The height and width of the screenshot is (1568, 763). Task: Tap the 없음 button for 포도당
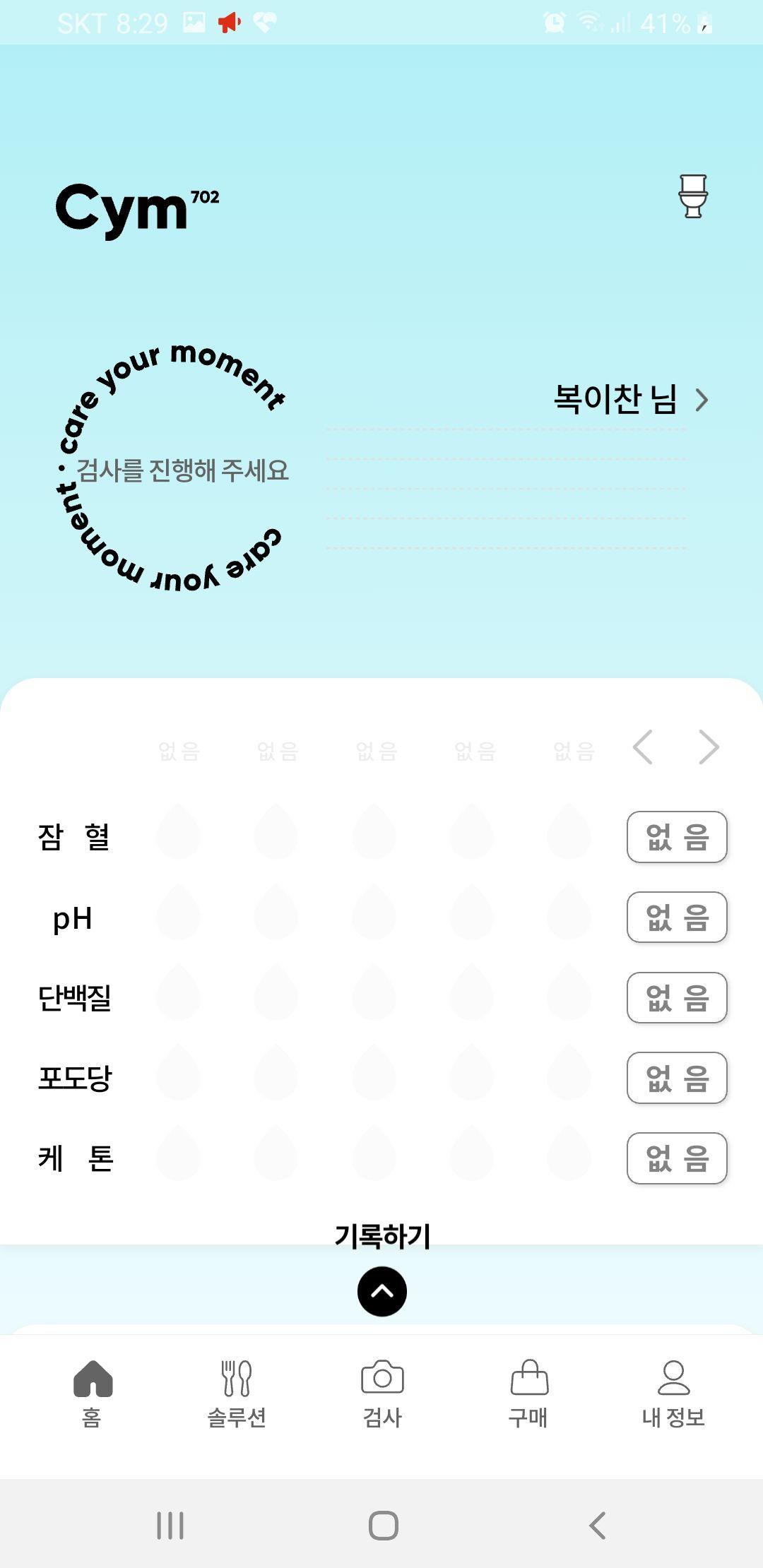676,1078
